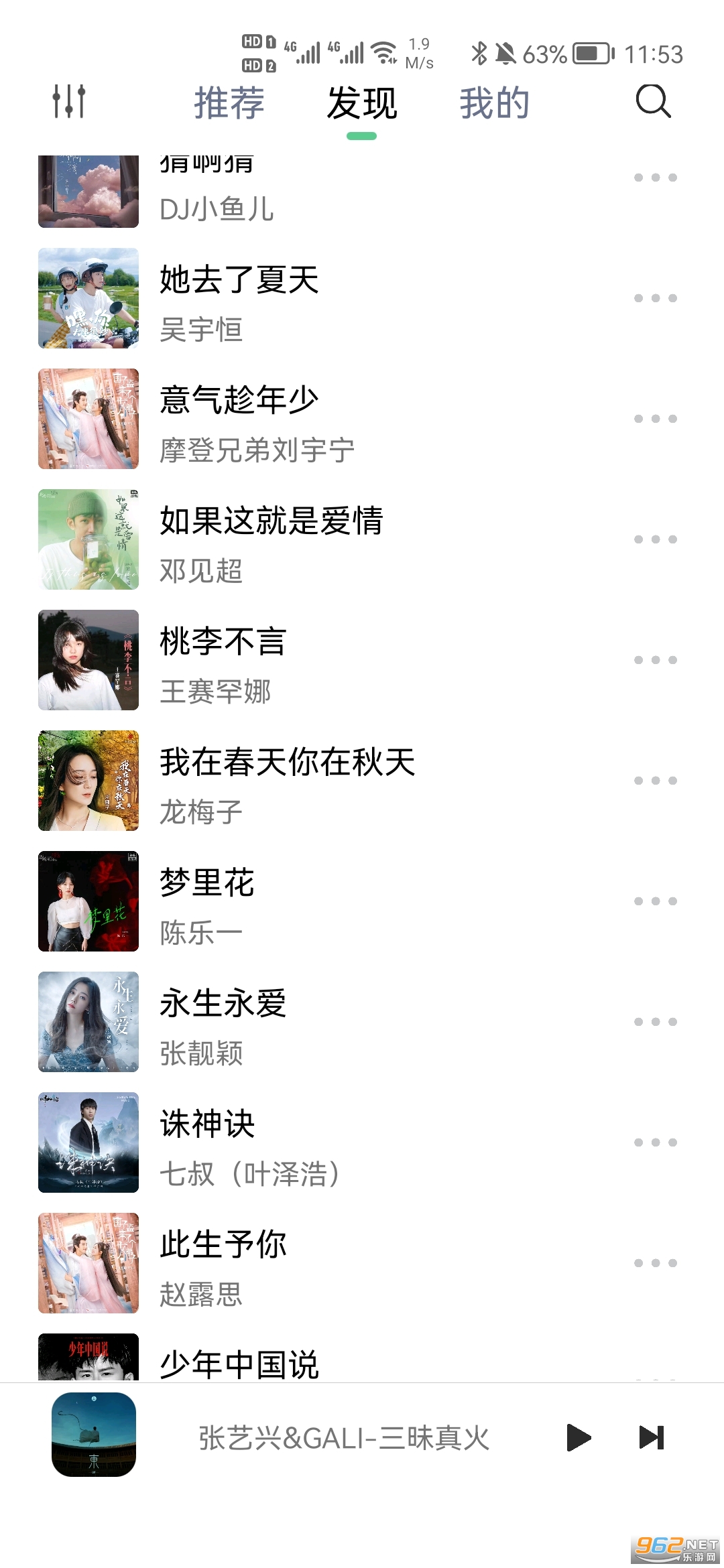Show more options for 永生永爱
Image resolution: width=724 pixels, height=1568 pixels.
tap(655, 1022)
